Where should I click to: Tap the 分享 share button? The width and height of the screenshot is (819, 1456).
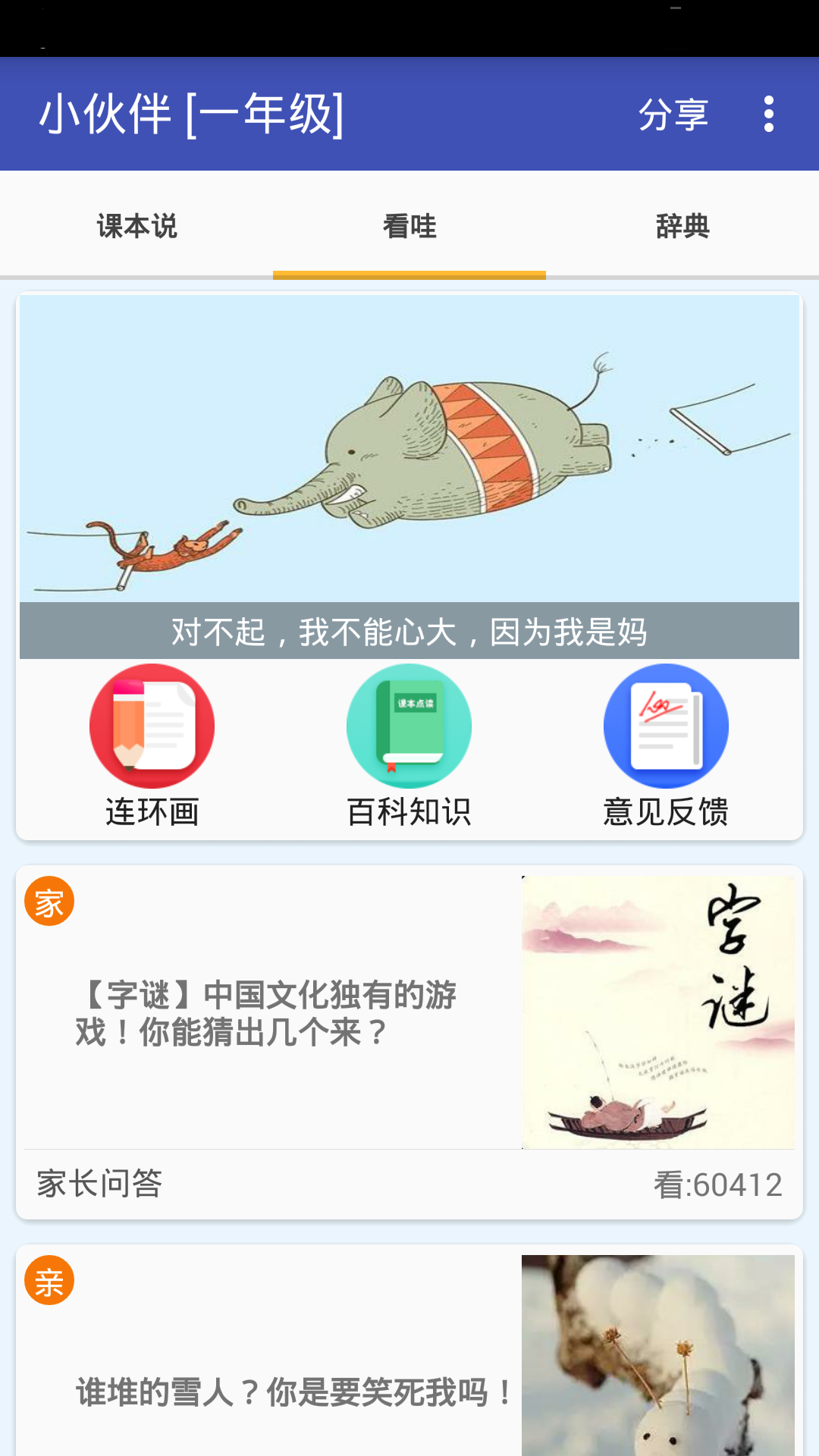coord(673,115)
